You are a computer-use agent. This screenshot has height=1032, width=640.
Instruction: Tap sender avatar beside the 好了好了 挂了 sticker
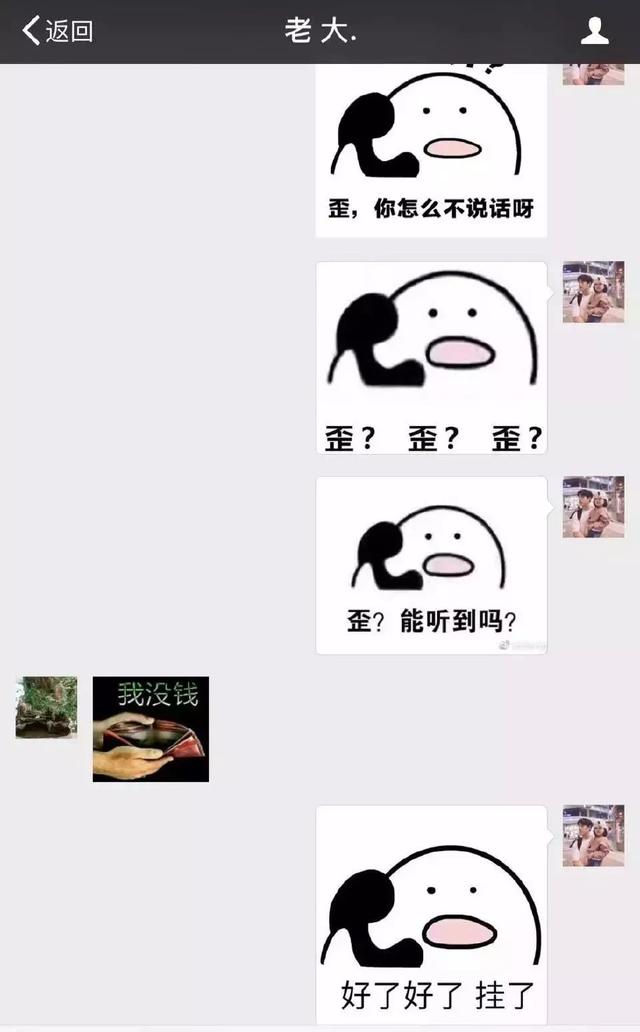point(593,835)
